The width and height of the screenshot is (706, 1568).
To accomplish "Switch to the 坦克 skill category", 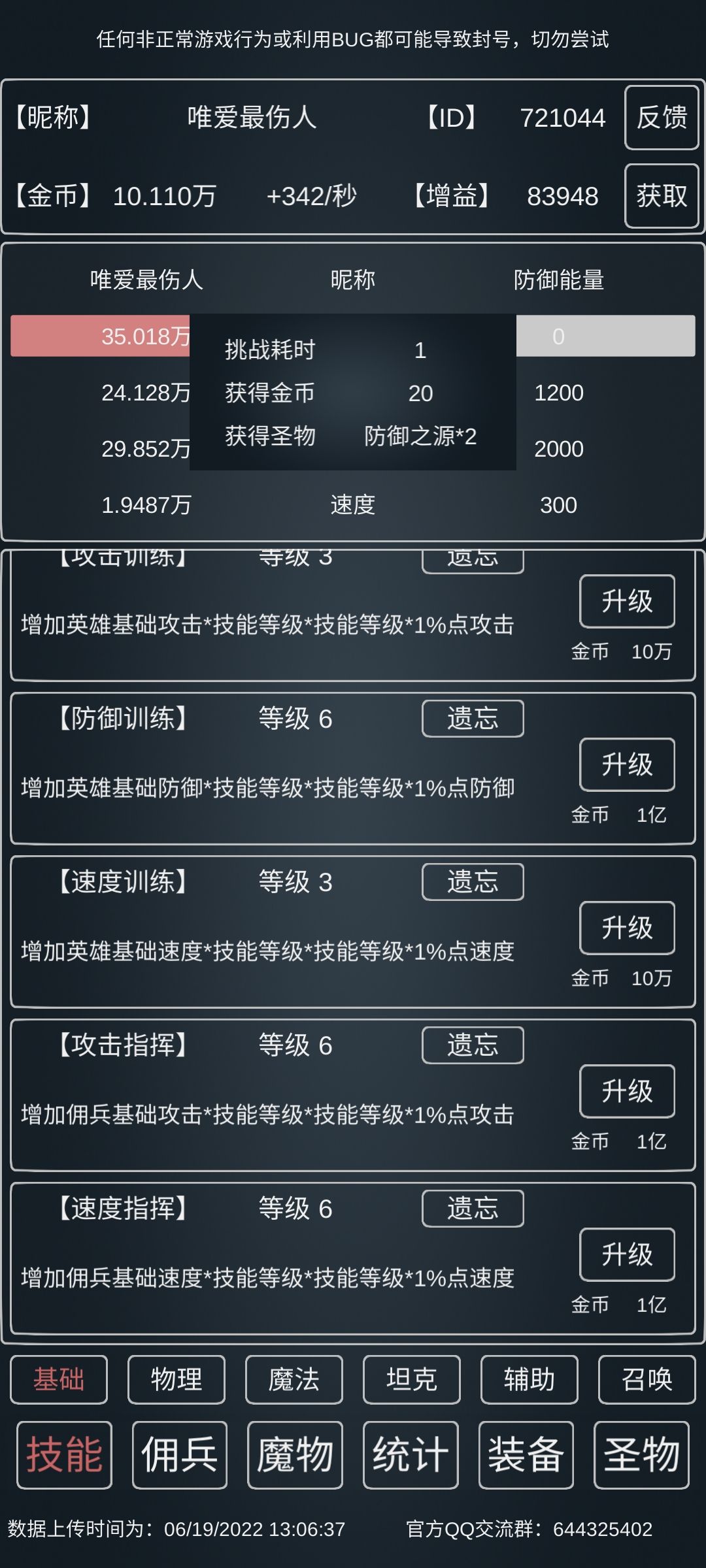I will 412,1379.
